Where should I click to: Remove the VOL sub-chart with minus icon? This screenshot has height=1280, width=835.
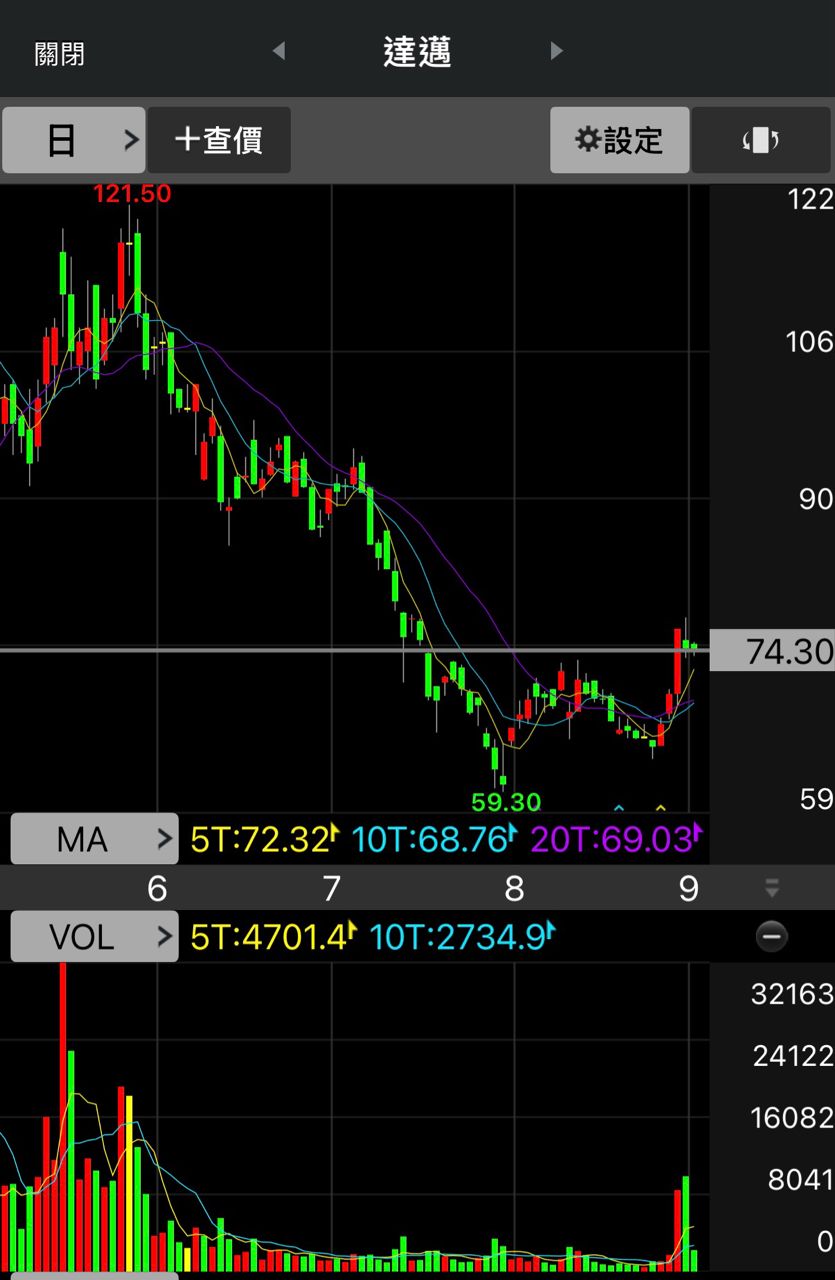pos(771,937)
